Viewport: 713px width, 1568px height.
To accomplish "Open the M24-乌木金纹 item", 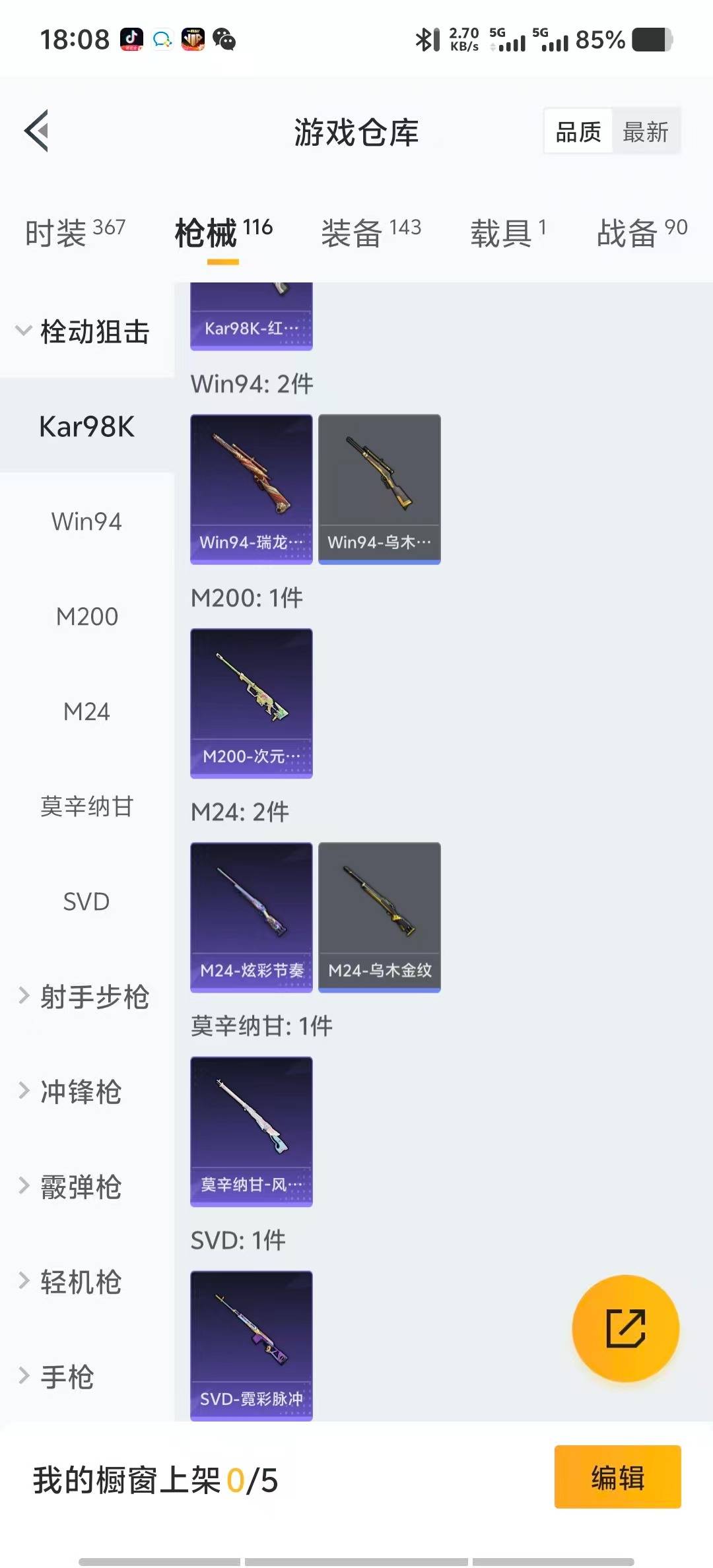I will (379, 917).
